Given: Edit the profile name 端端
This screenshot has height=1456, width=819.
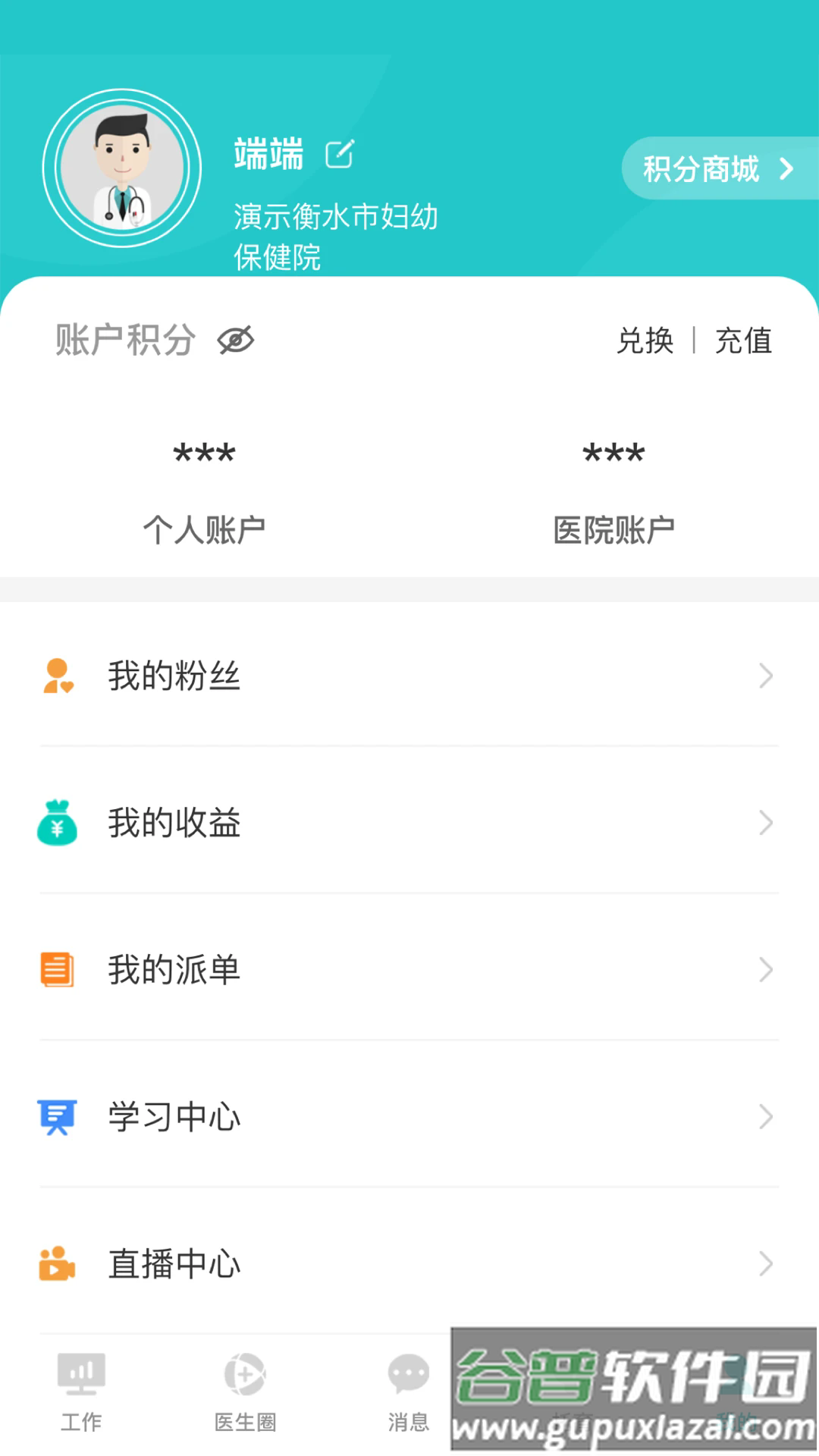Looking at the screenshot, I should click(x=339, y=155).
